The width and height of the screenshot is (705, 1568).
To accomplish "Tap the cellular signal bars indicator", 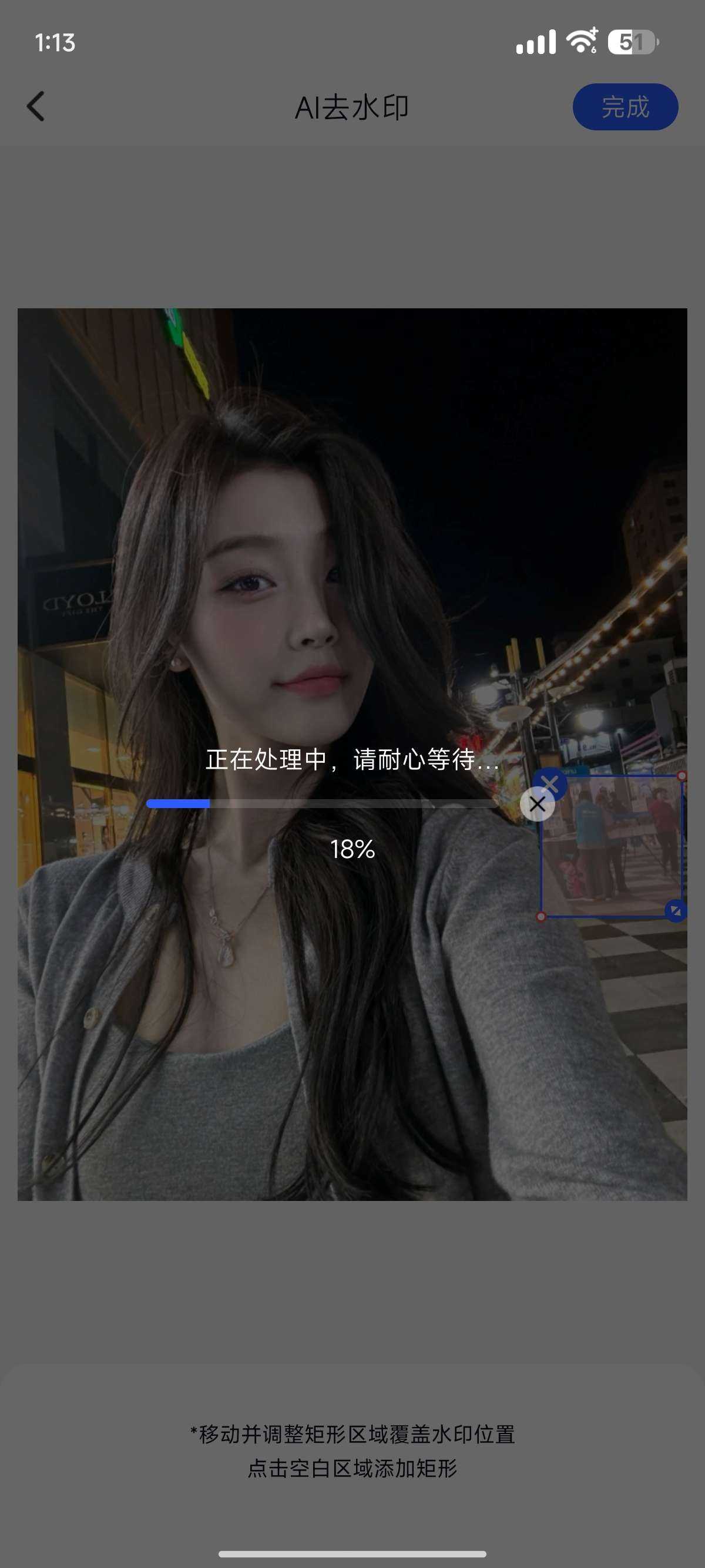I will [534, 41].
